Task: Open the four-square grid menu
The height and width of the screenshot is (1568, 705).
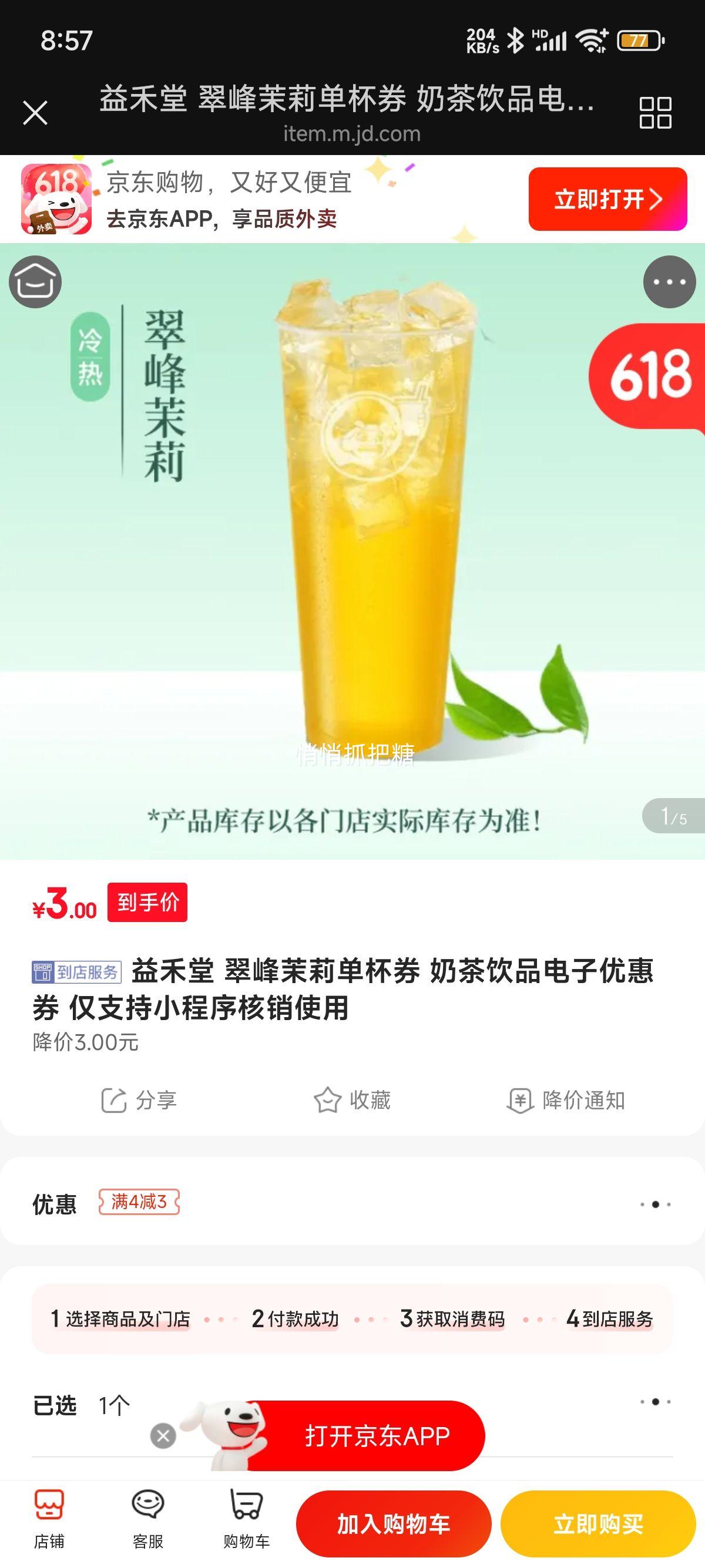Action: tap(655, 113)
